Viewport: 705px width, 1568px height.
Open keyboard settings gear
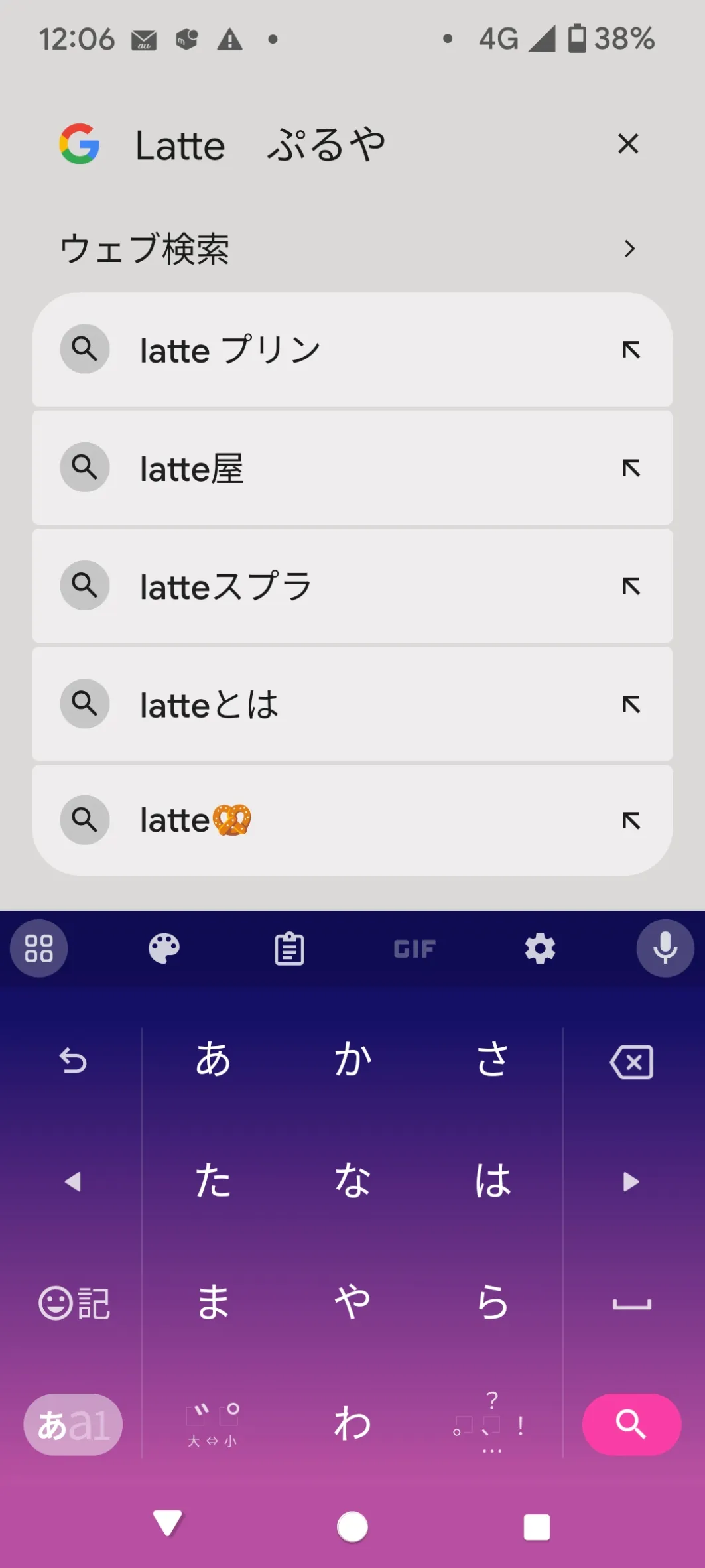point(540,948)
